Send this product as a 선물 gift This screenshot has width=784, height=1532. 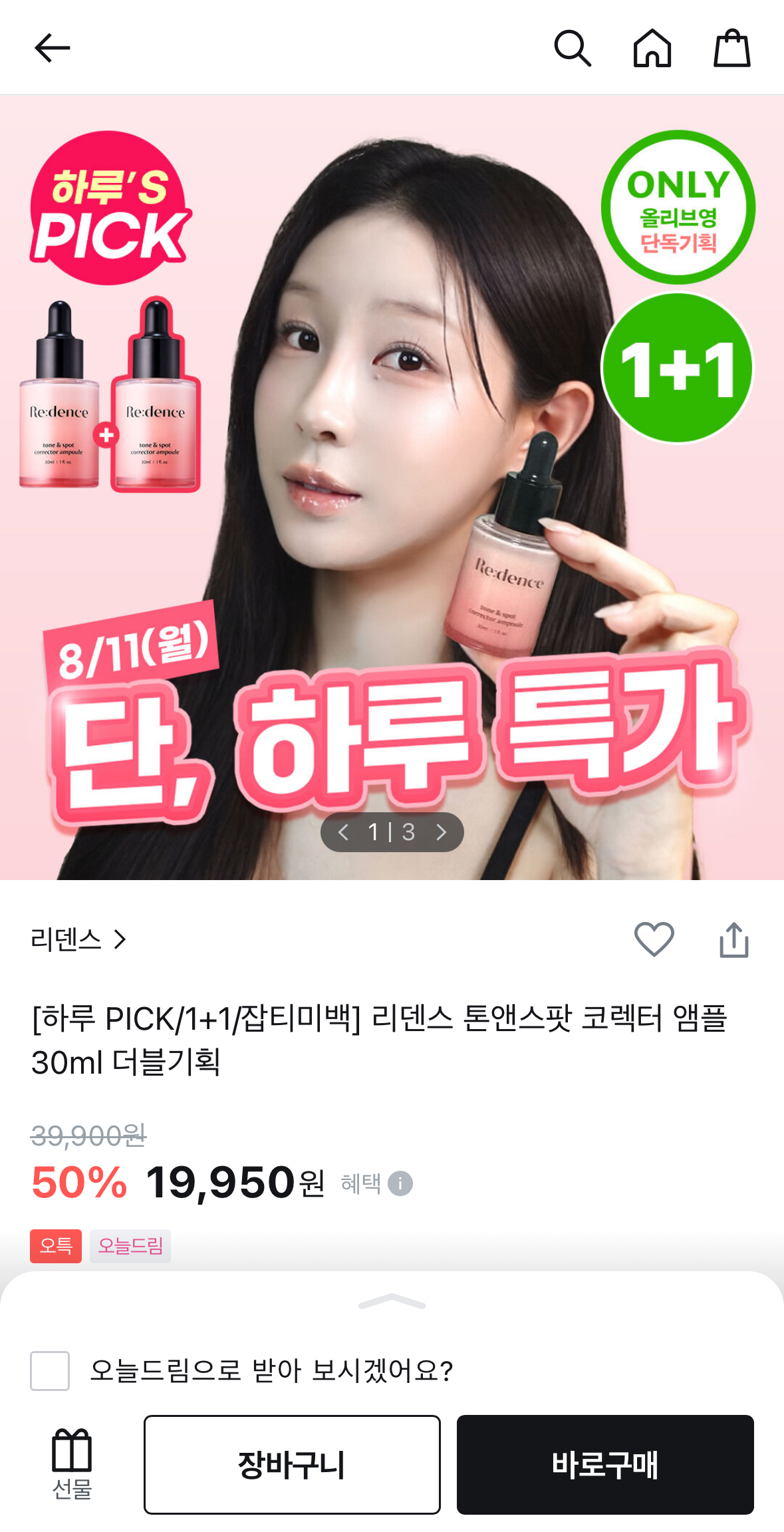pos(72,1464)
